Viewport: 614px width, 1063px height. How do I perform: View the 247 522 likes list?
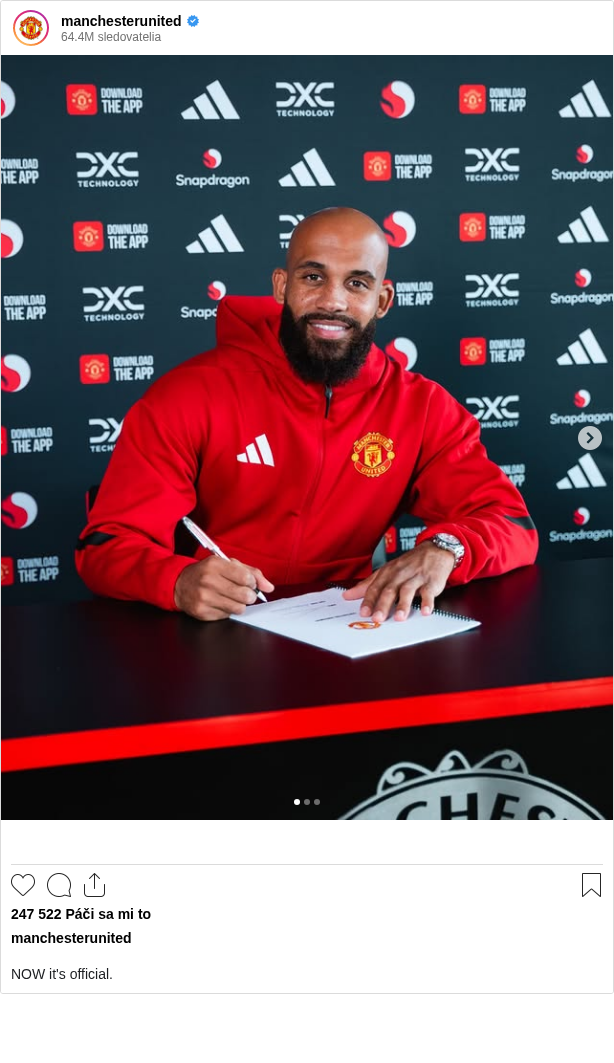pos(81,914)
